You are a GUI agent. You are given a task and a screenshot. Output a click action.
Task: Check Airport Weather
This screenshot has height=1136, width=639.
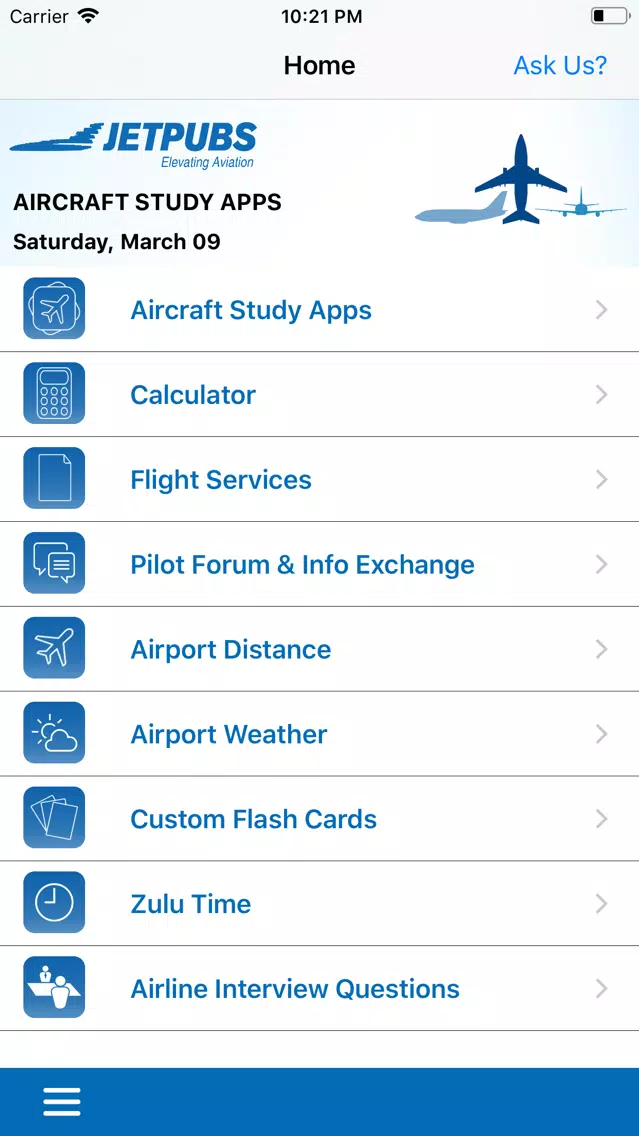(x=320, y=734)
